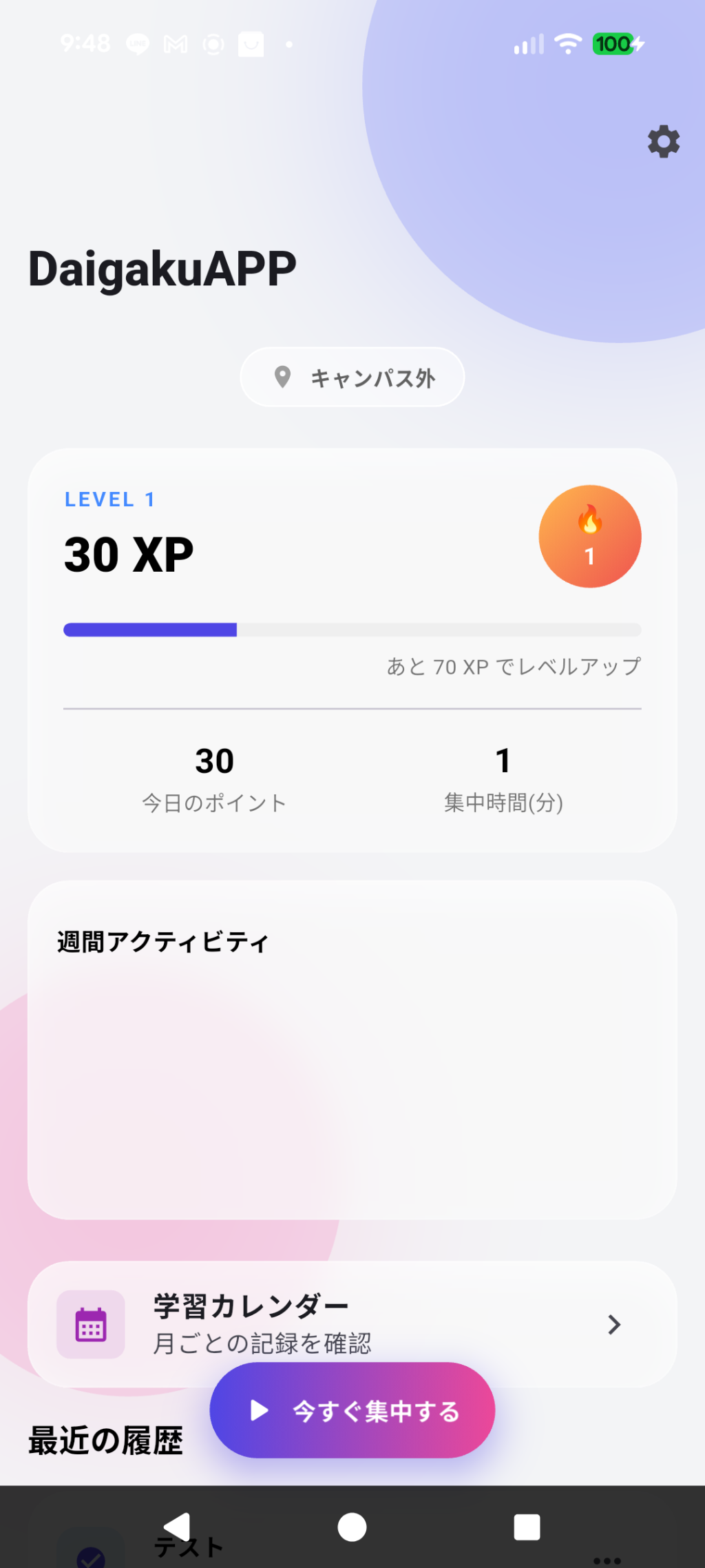Select the 最近の履歴 section header
Image resolution: width=705 pixels, height=1568 pixels.
(105, 1438)
